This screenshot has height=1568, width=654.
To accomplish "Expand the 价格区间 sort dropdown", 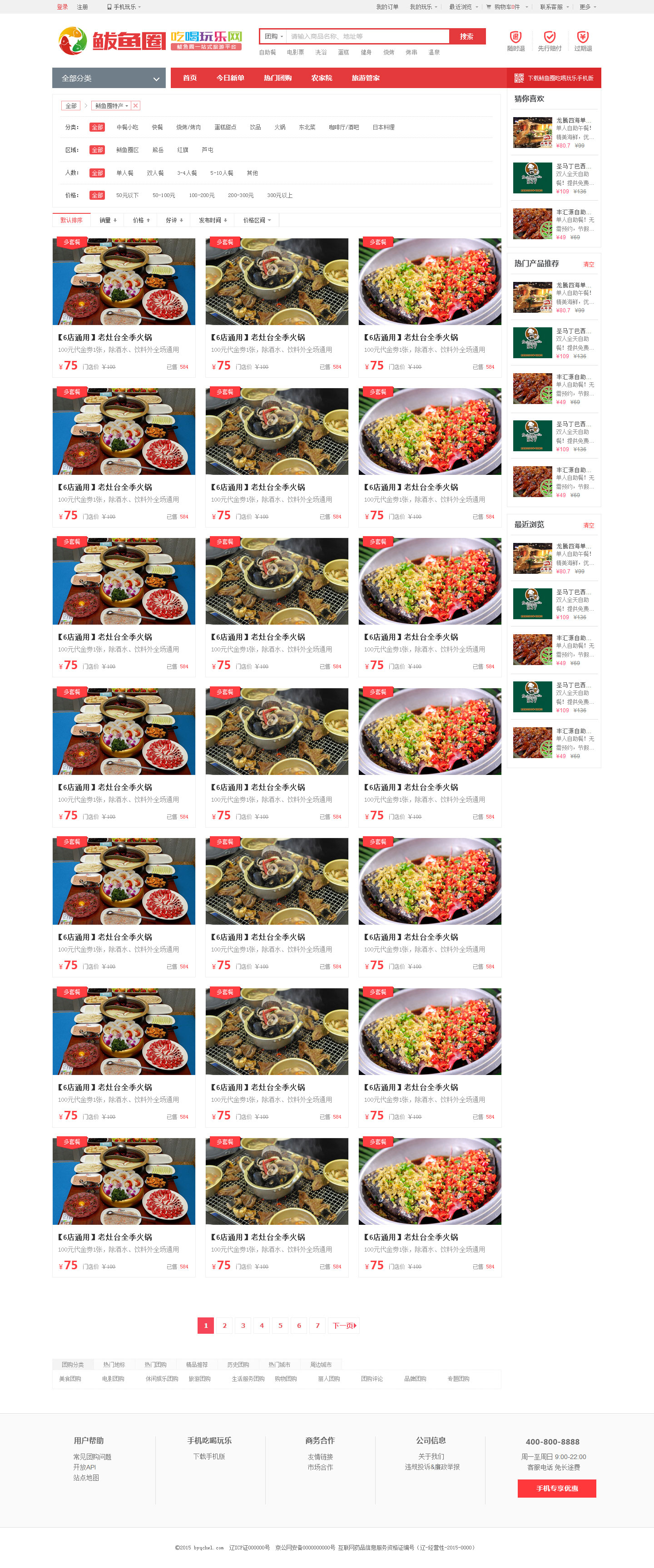I will 256,220.
